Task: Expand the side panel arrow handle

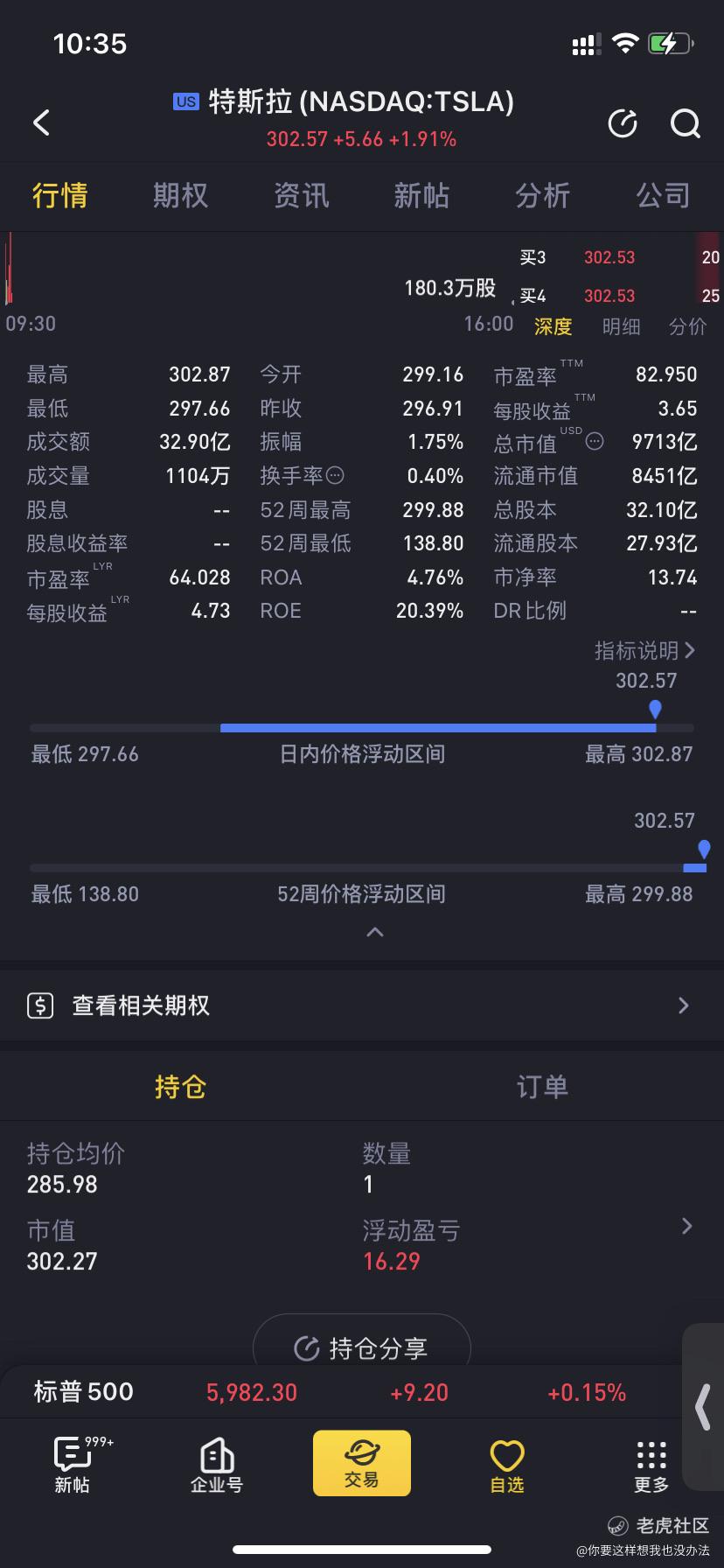Action: click(703, 1408)
